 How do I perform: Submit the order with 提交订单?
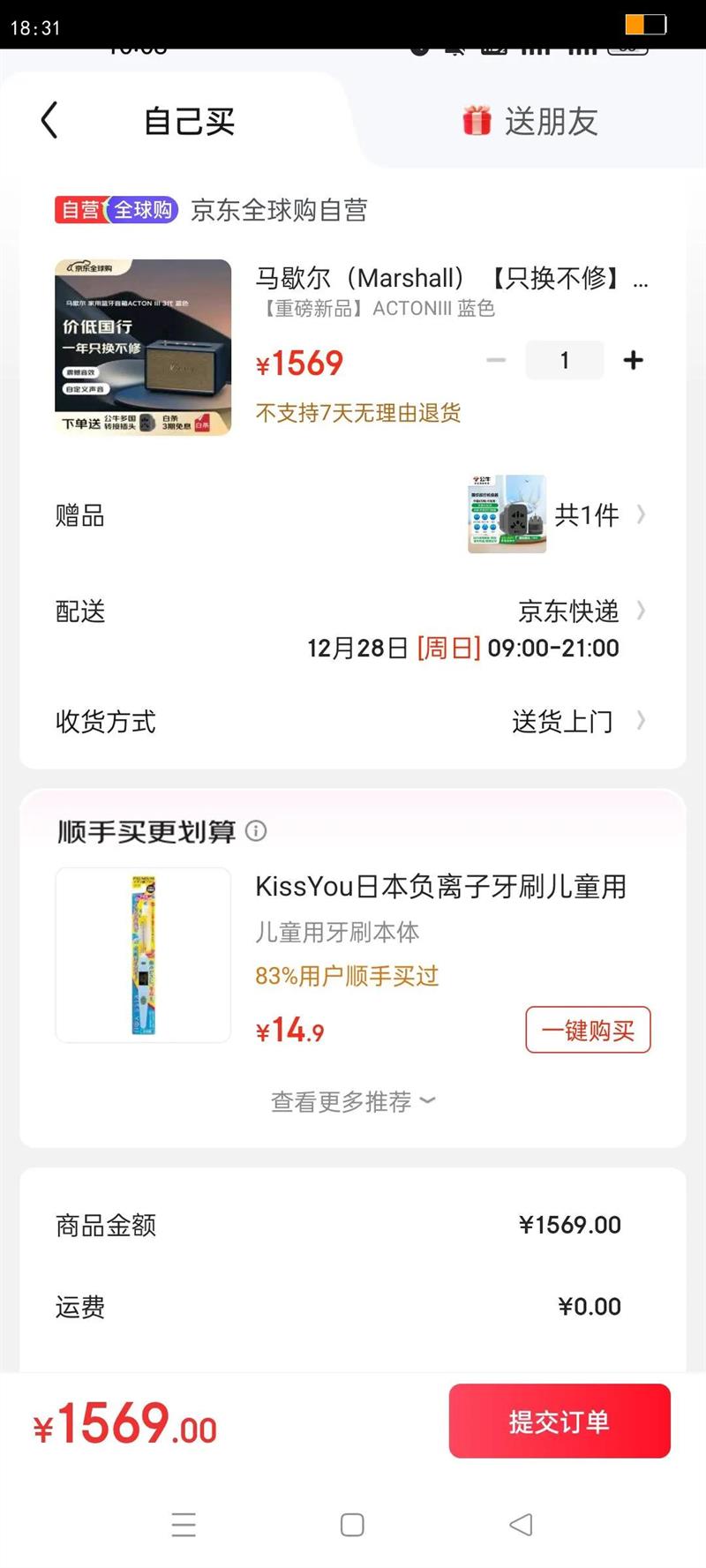click(x=560, y=1421)
